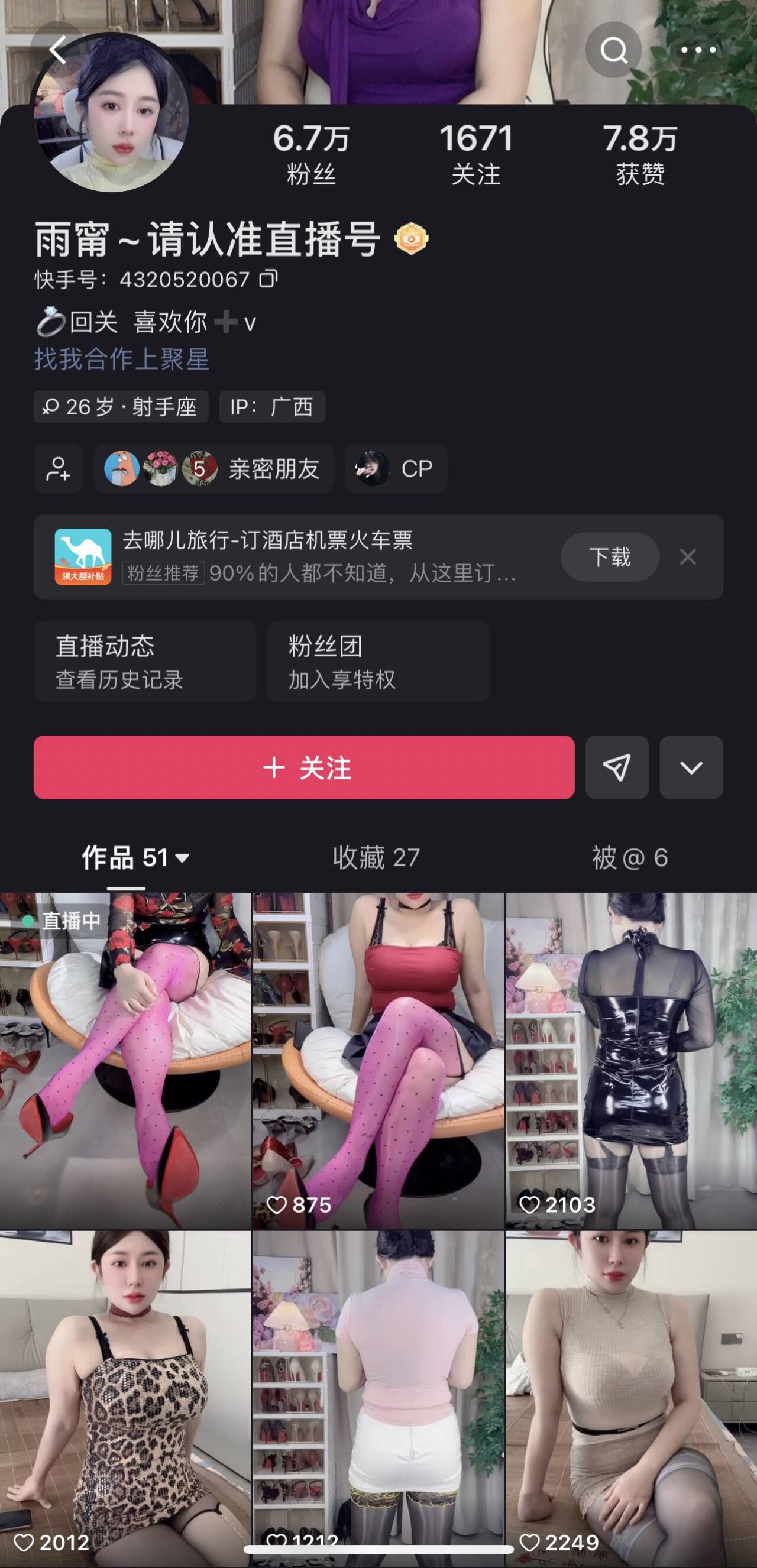Send a message via paper plane icon
757x1568 pixels.
click(617, 767)
